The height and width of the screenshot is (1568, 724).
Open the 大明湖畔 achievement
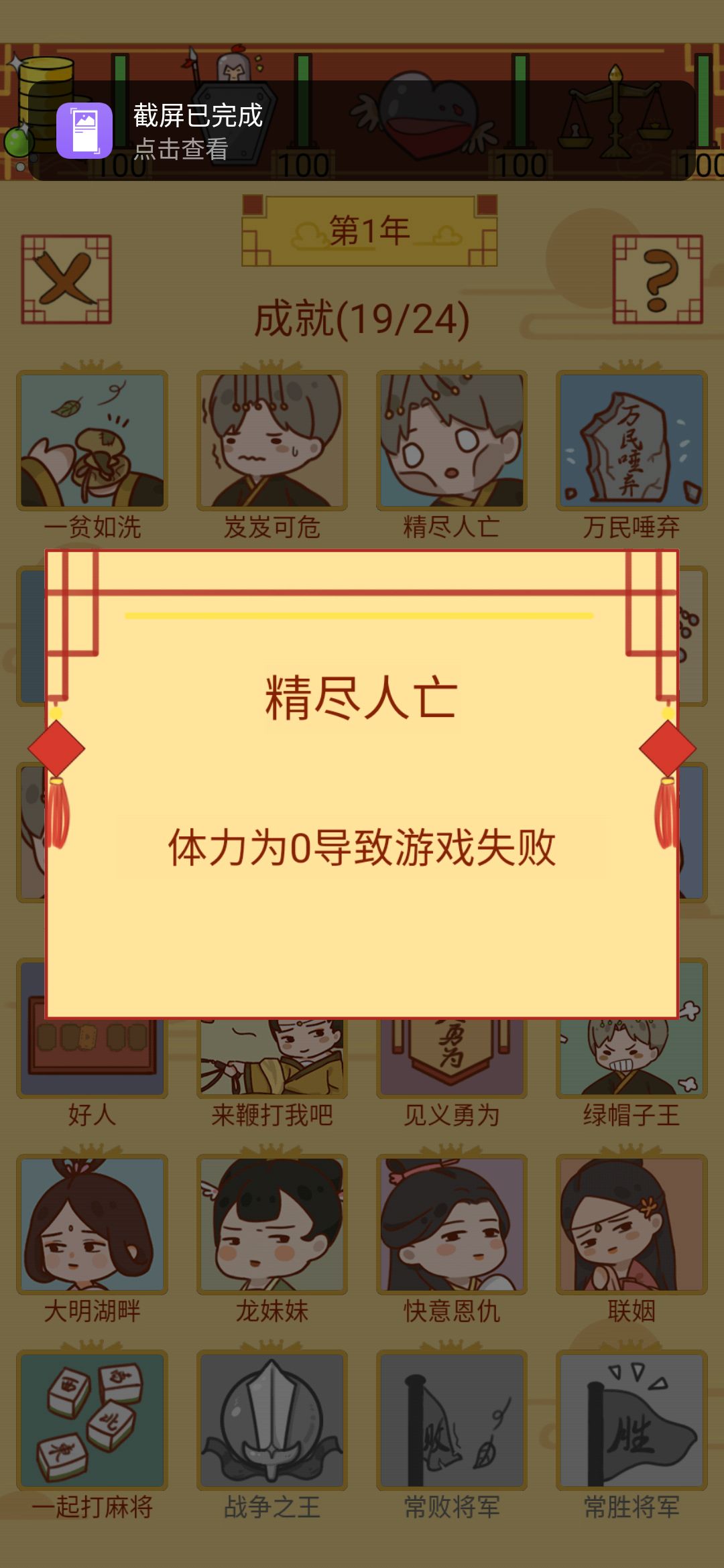93,1225
